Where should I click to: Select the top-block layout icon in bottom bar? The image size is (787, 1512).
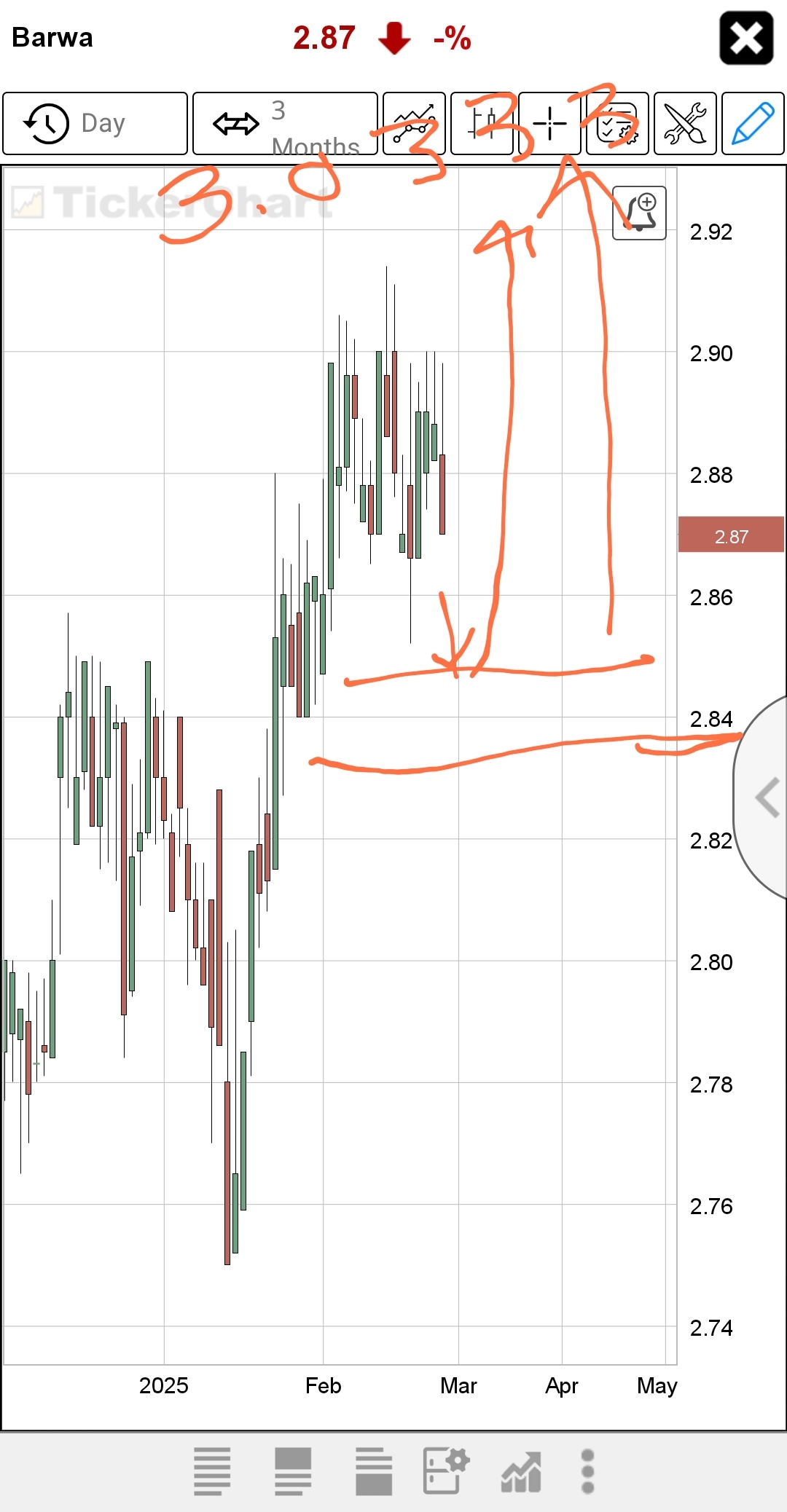click(x=293, y=1471)
